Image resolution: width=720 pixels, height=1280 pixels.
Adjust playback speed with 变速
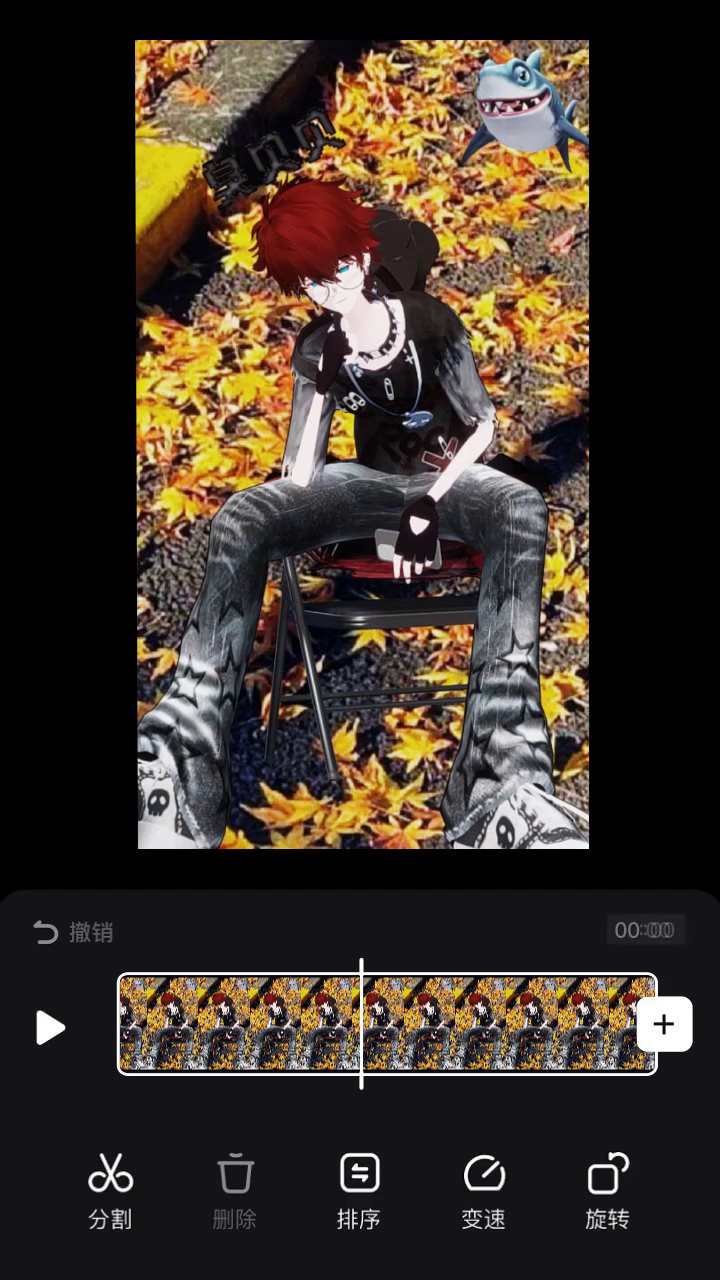pos(484,1191)
